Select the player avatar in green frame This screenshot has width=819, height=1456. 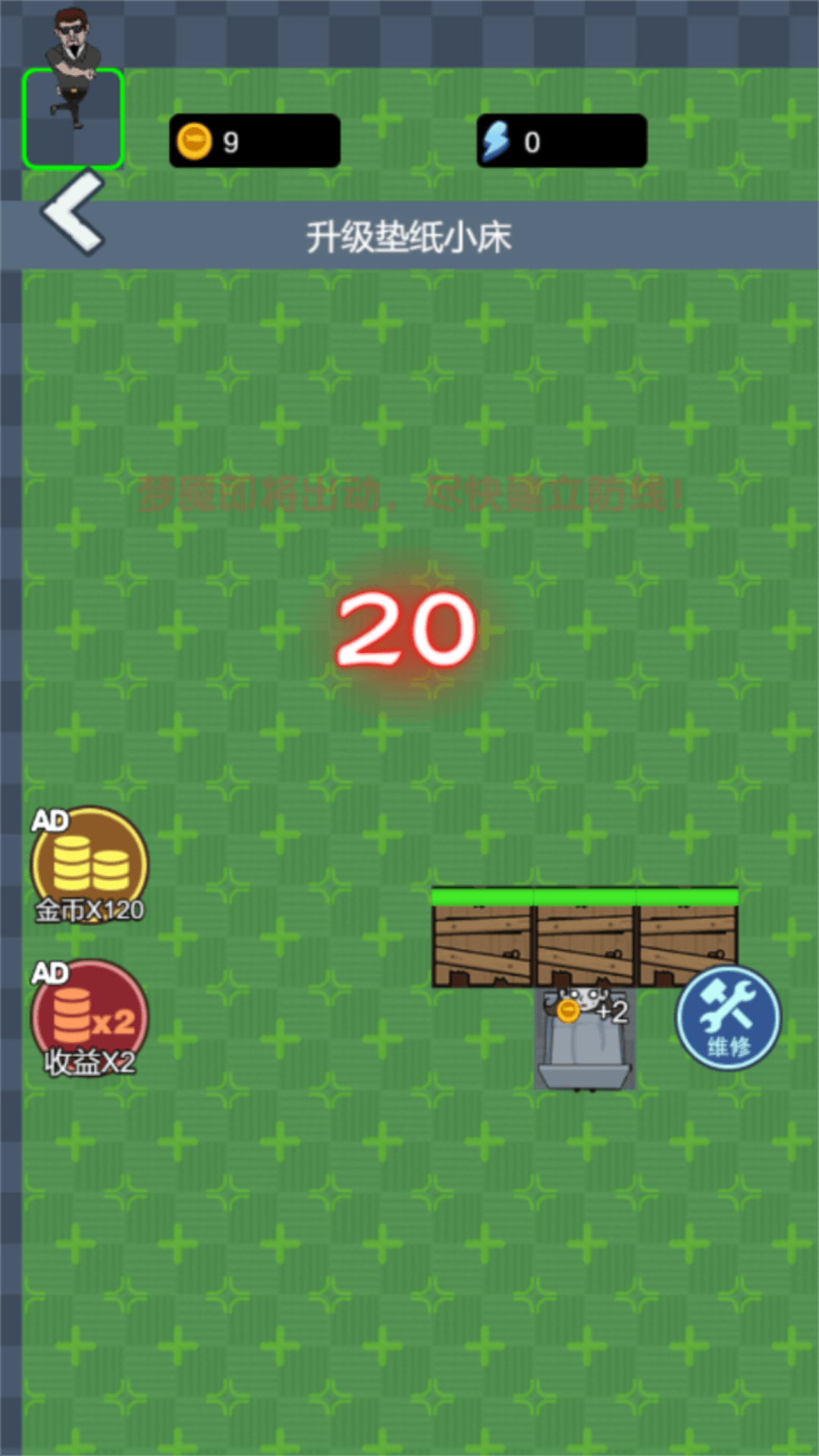pos(73,118)
